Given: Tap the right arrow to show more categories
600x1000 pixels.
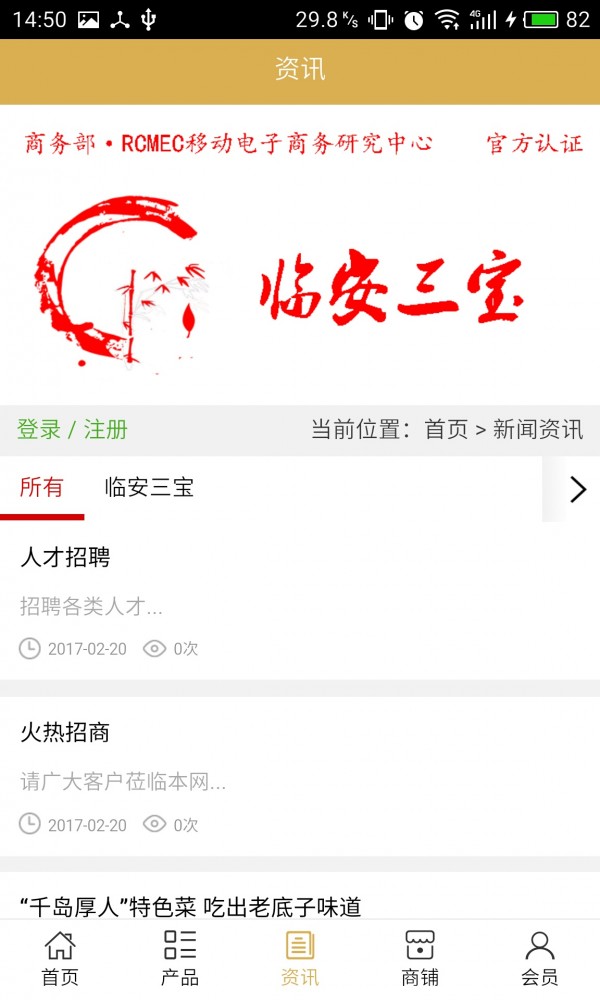Looking at the screenshot, I should [x=577, y=489].
